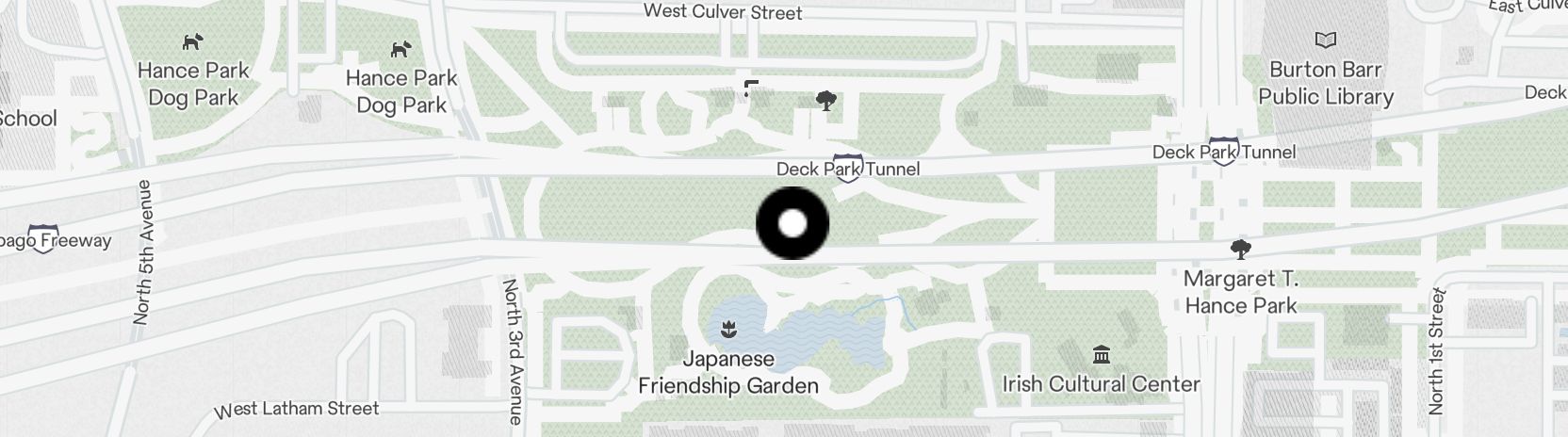This screenshot has width=1568, height=437.
Task: Tap the Margaret T. Hance Park marker
Action: [x=1240, y=250]
